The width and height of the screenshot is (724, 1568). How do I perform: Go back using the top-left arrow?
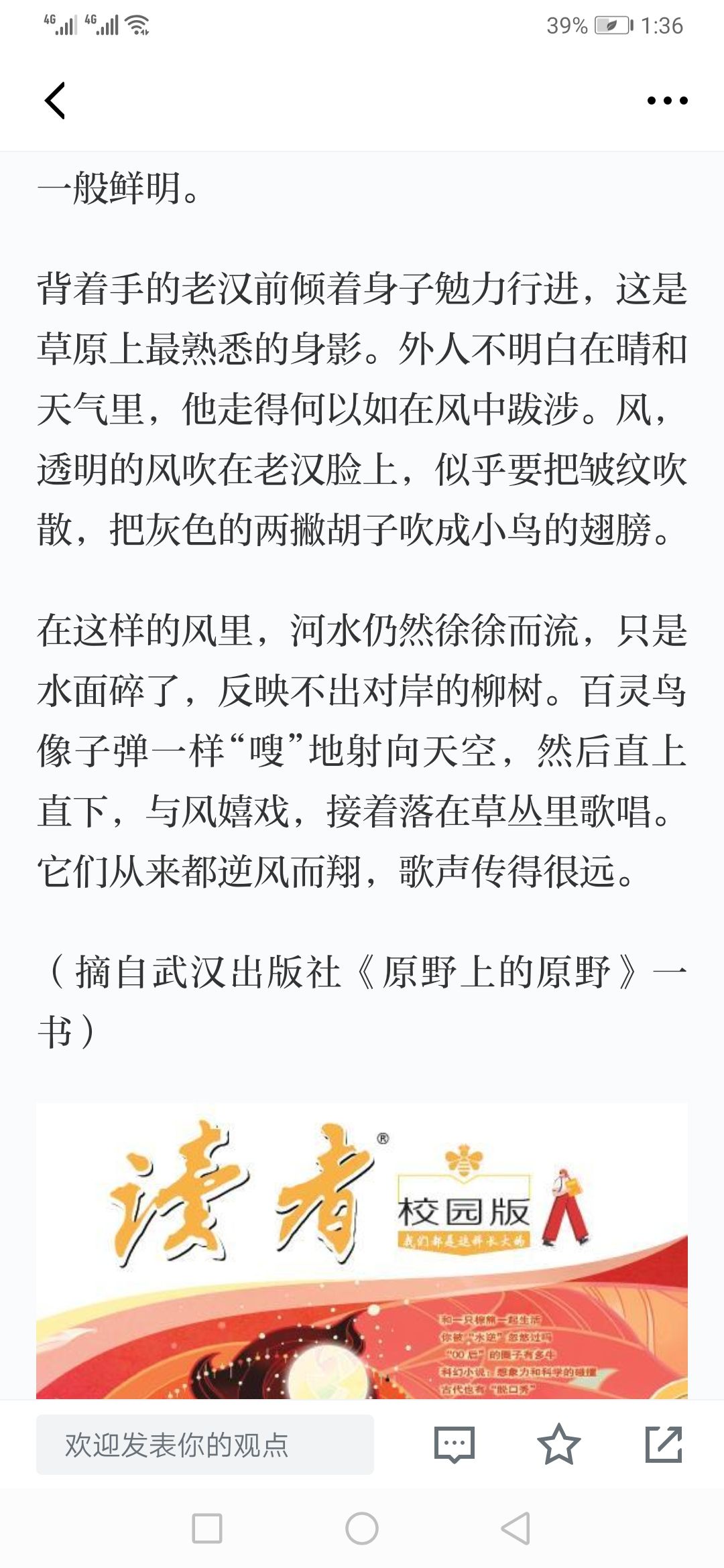click(x=55, y=101)
